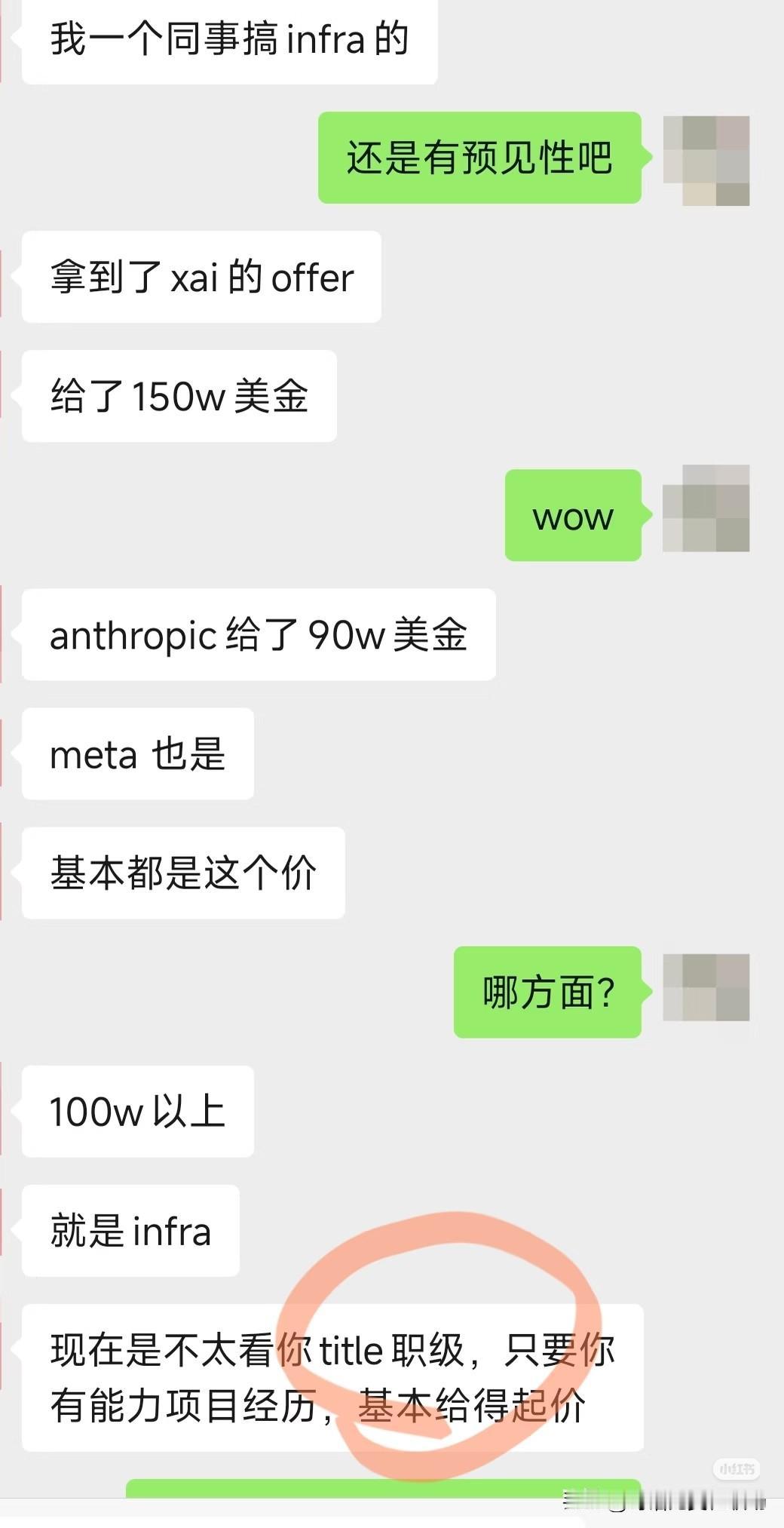This screenshot has width=784, height=1528.
Task: Select the 拿到了 xai 的 offer bubble
Action: click(x=201, y=277)
